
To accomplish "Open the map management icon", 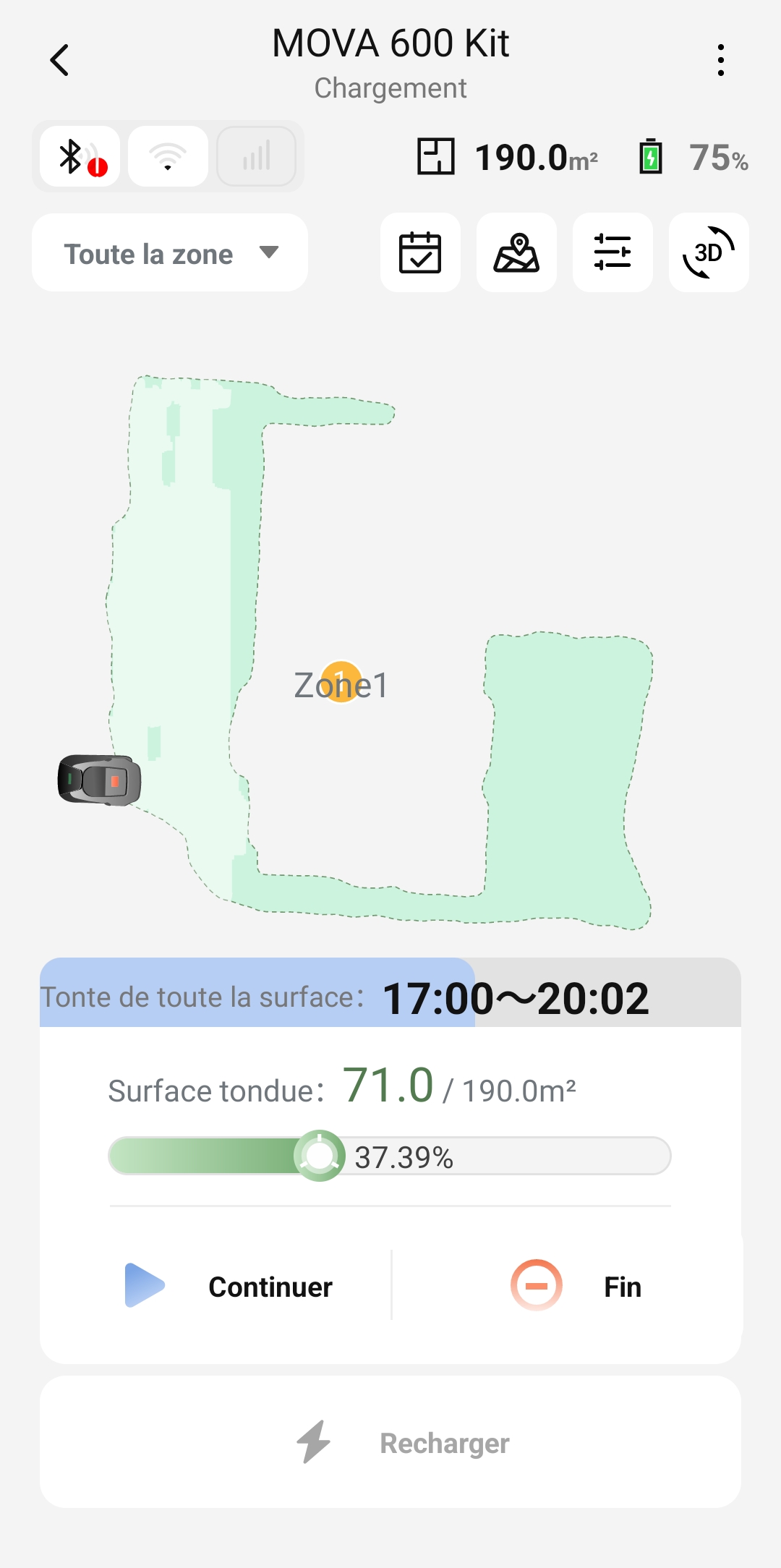I will click(516, 252).
